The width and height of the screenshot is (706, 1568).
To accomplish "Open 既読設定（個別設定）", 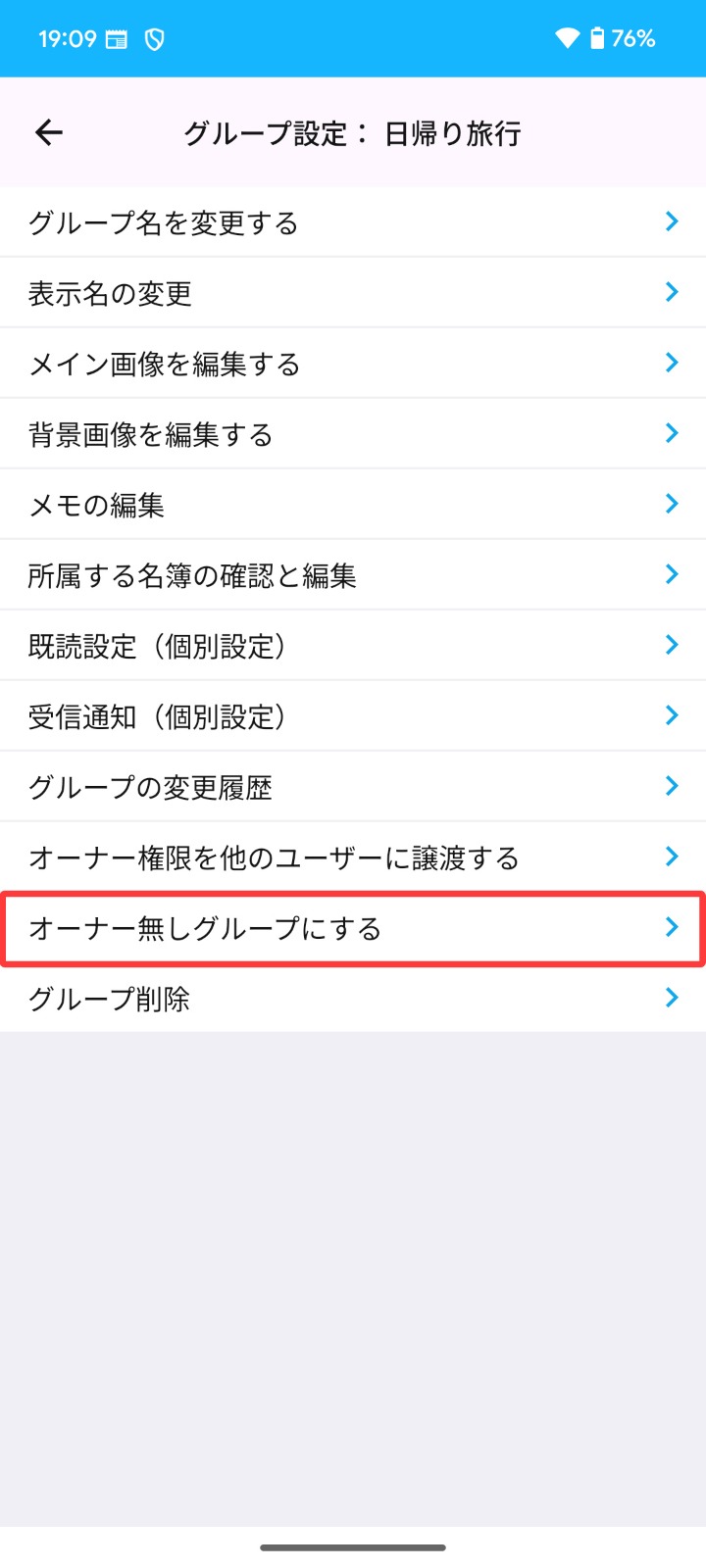I will point(353,646).
